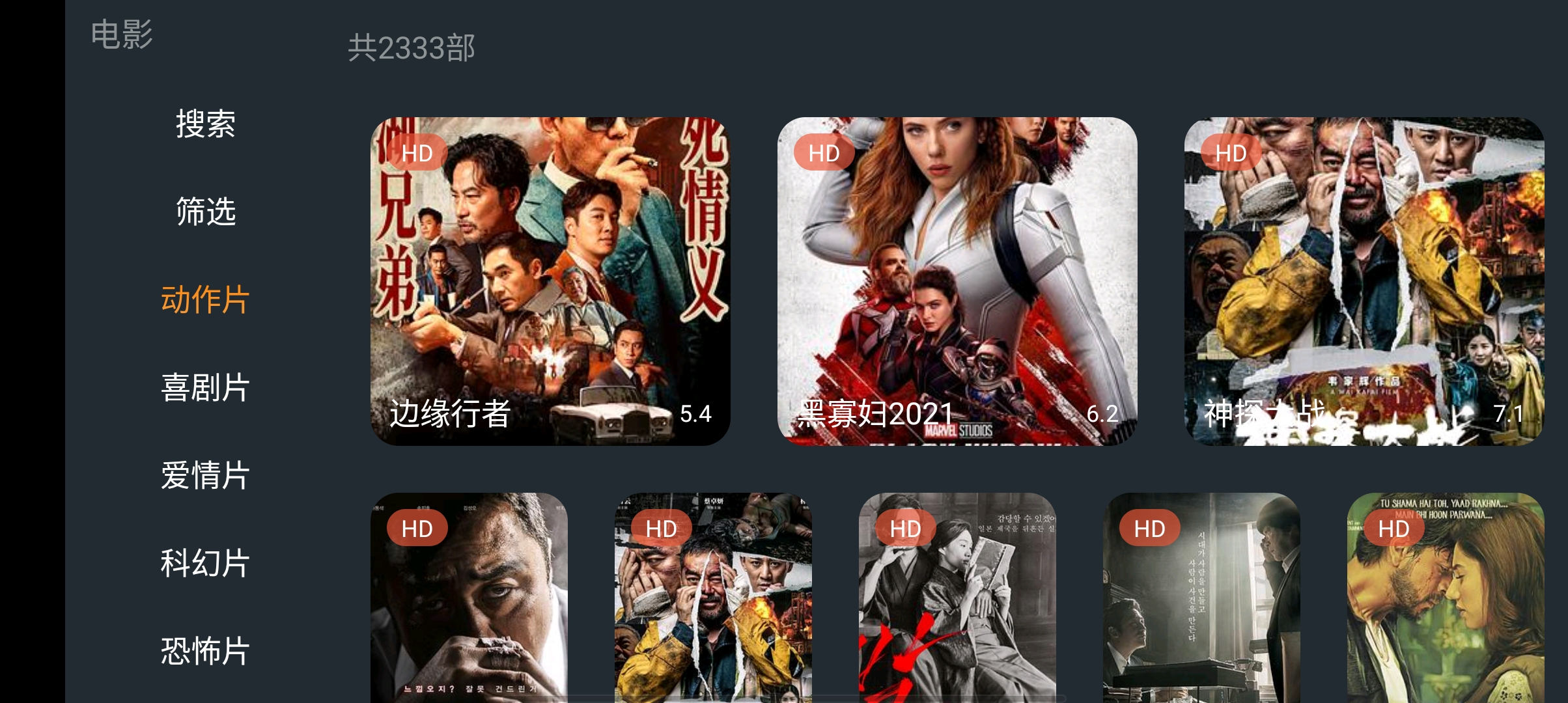This screenshot has width=1568, height=703.
Task: Open the black-and-white poster with red brushstroke
Action: click(957, 598)
